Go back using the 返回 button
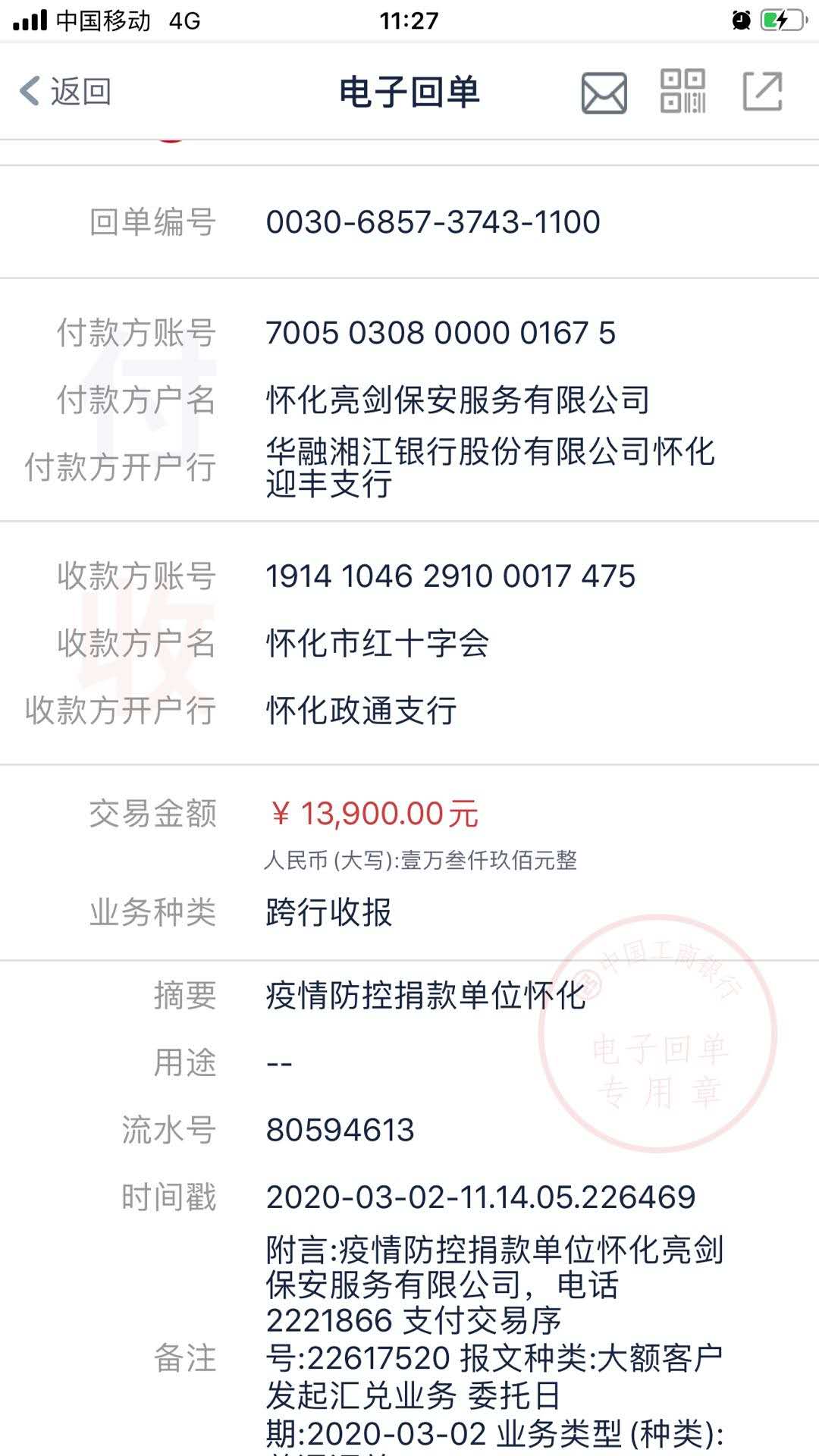The height and width of the screenshot is (1456, 819). tap(65, 92)
